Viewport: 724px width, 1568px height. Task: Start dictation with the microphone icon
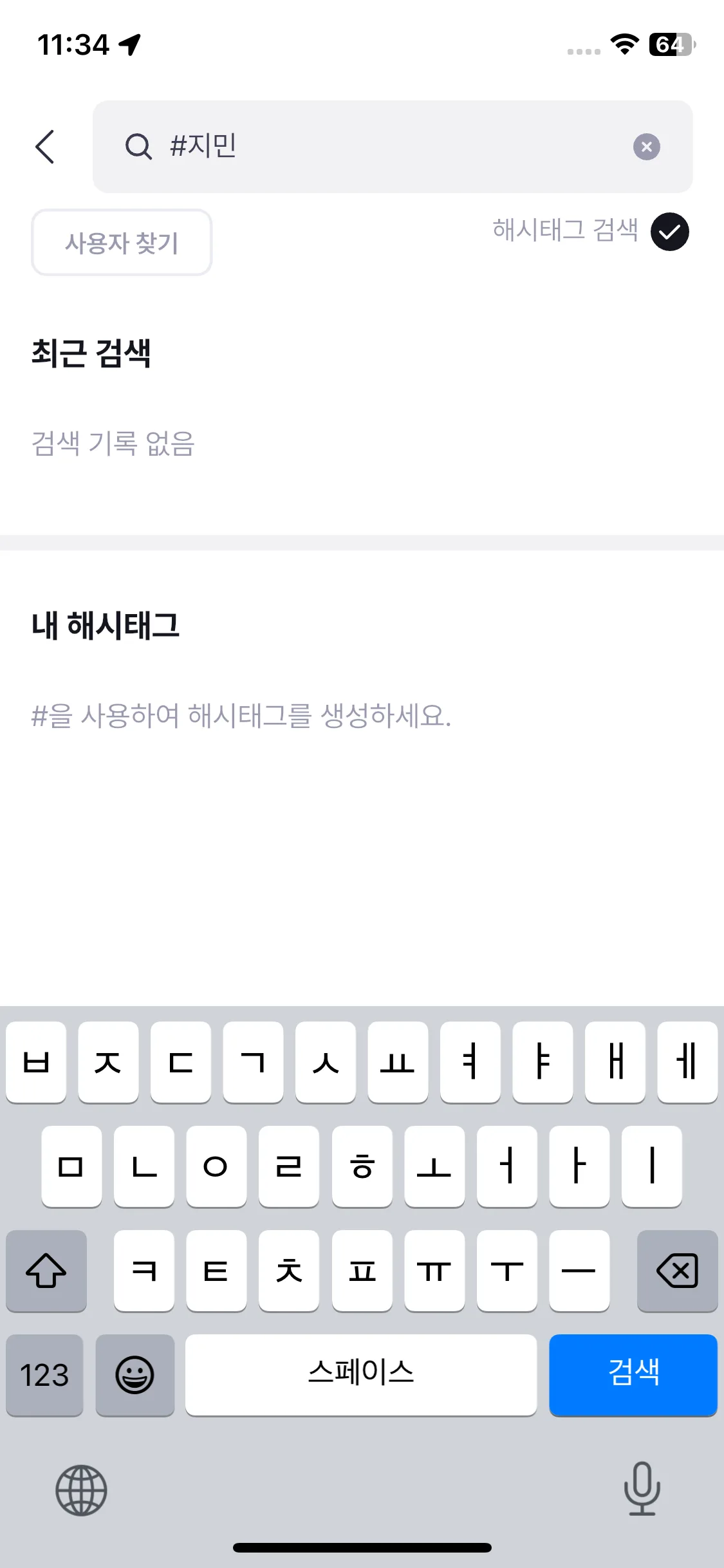[642, 1488]
